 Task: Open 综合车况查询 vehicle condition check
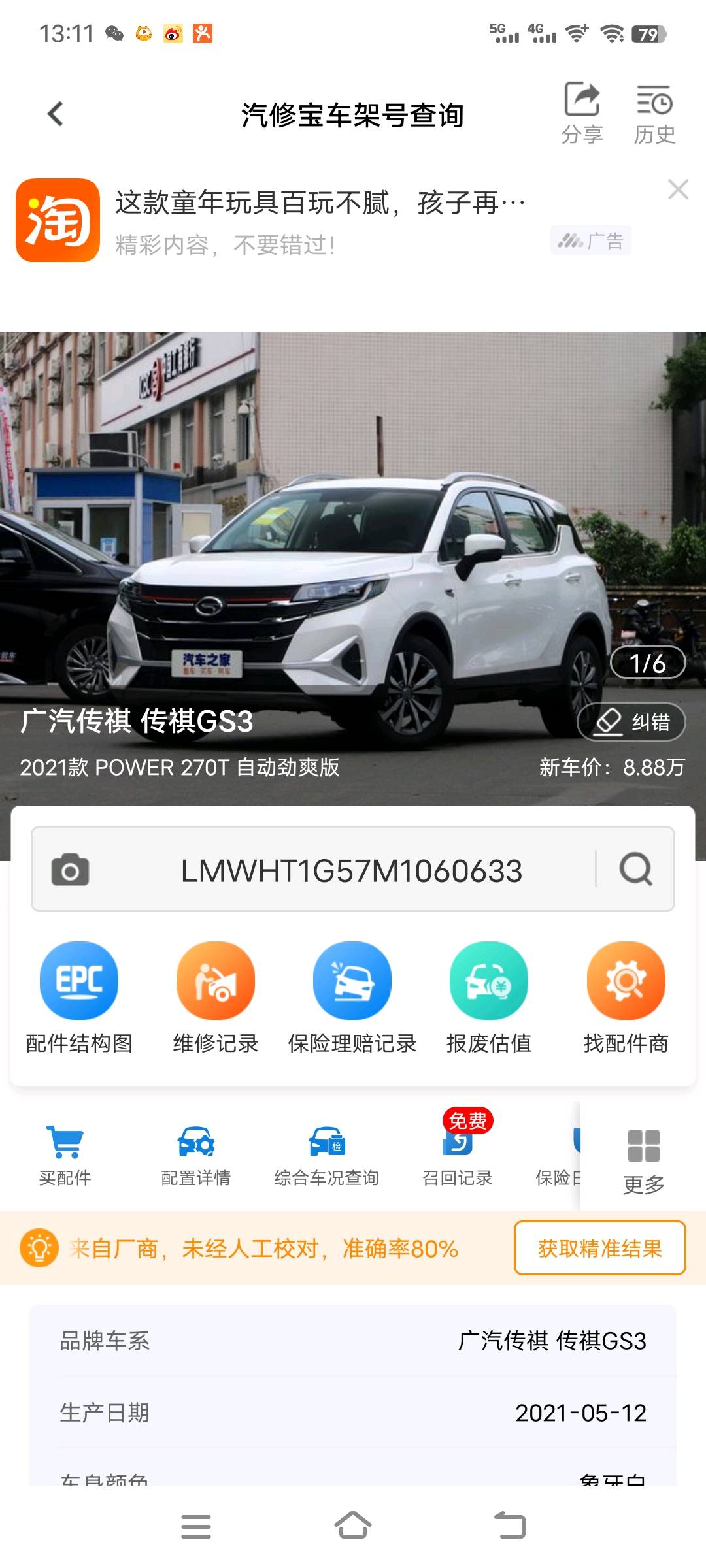pos(327,1154)
